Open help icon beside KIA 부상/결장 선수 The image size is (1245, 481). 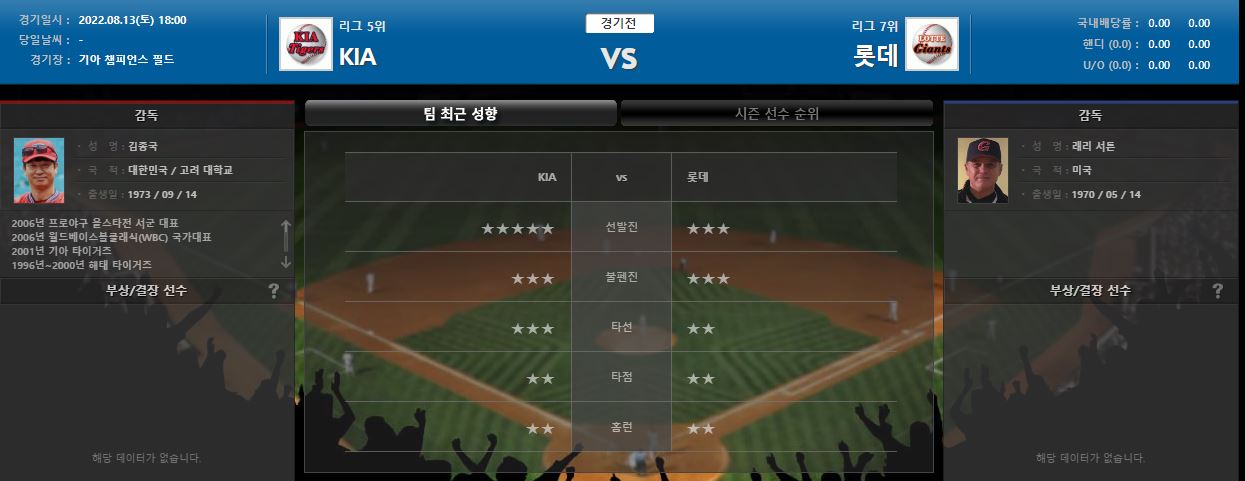pos(273,291)
